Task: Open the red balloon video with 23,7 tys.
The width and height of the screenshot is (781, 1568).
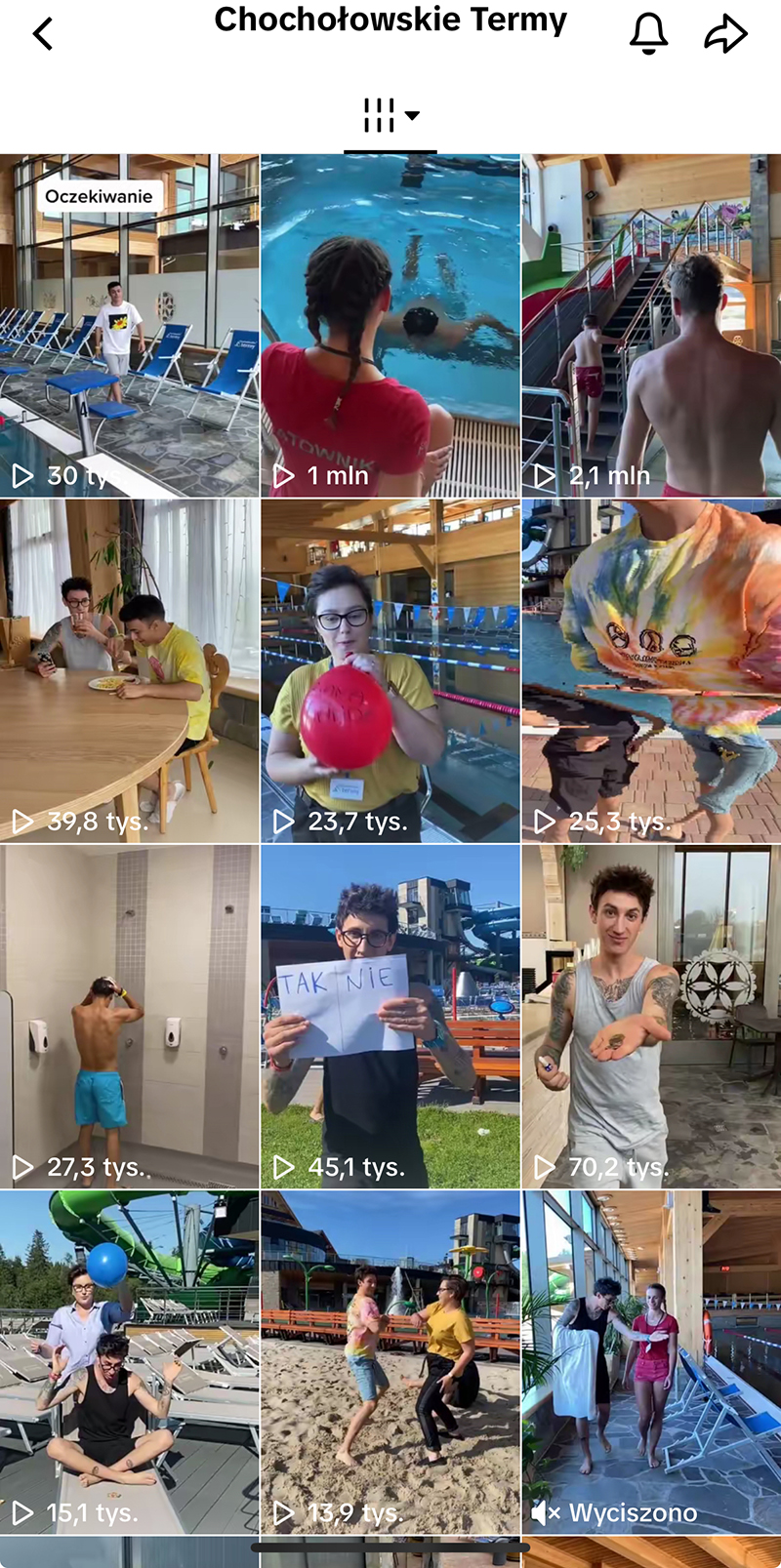Action: (x=390, y=671)
